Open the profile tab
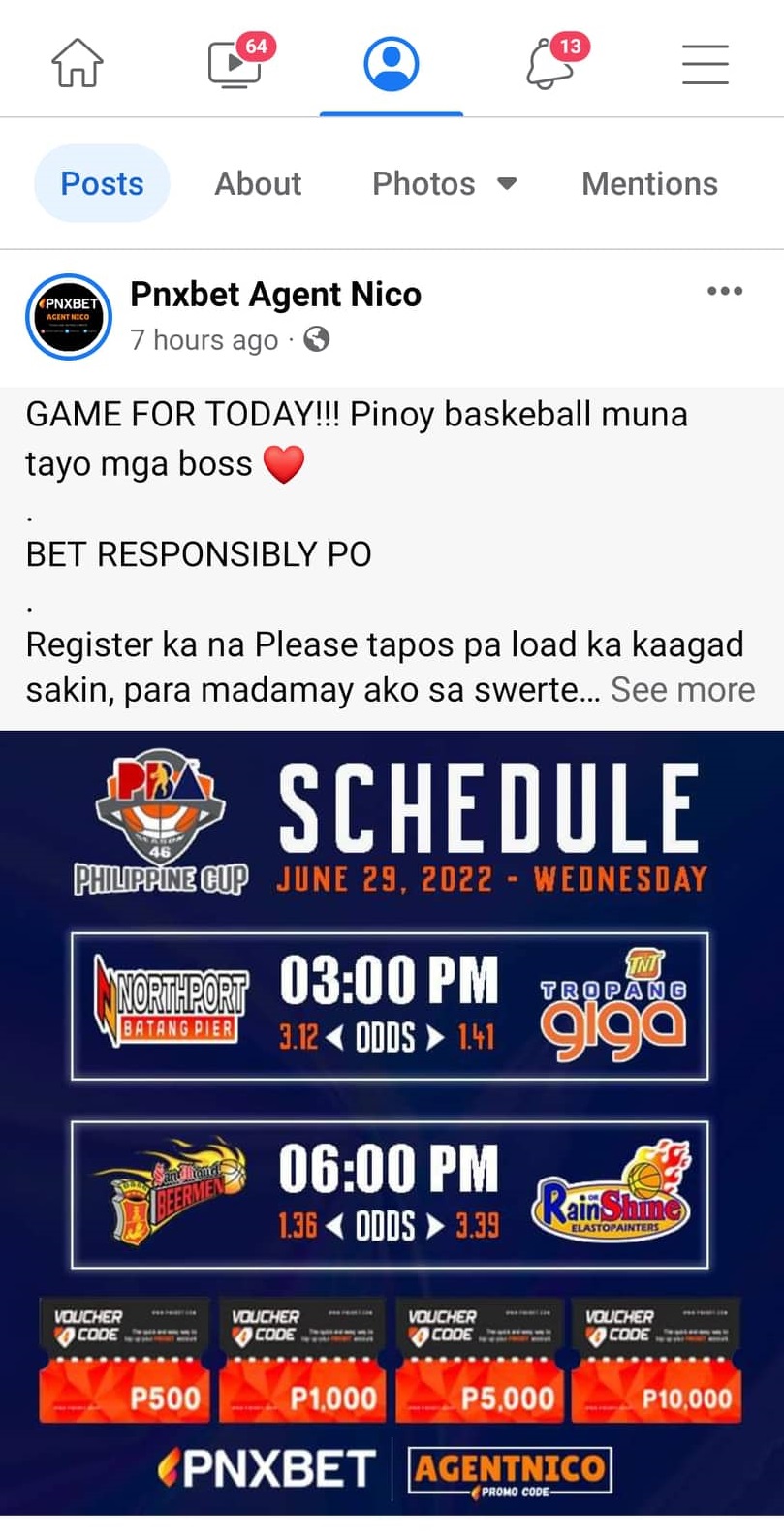Image resolution: width=784 pixels, height=1540 pixels. coord(392,64)
